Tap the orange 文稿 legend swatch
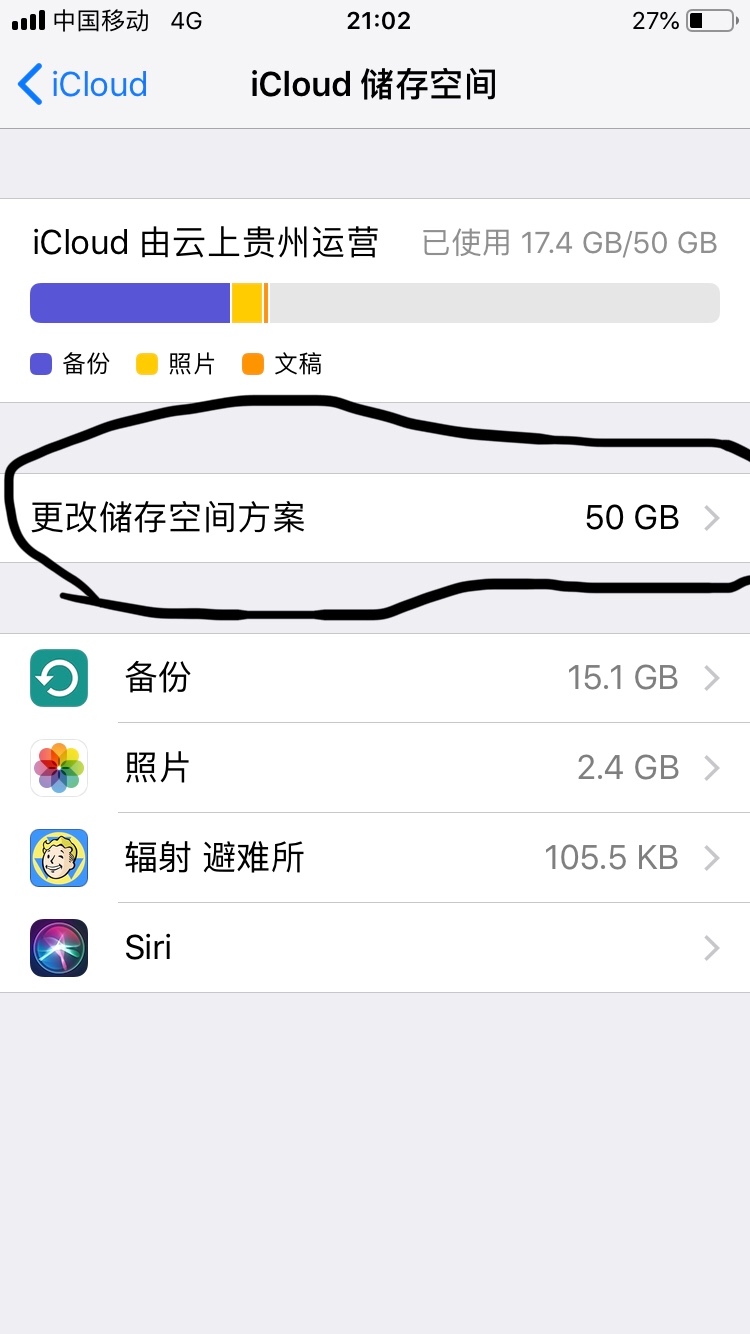Viewport: 750px width, 1334px height. [x=252, y=364]
